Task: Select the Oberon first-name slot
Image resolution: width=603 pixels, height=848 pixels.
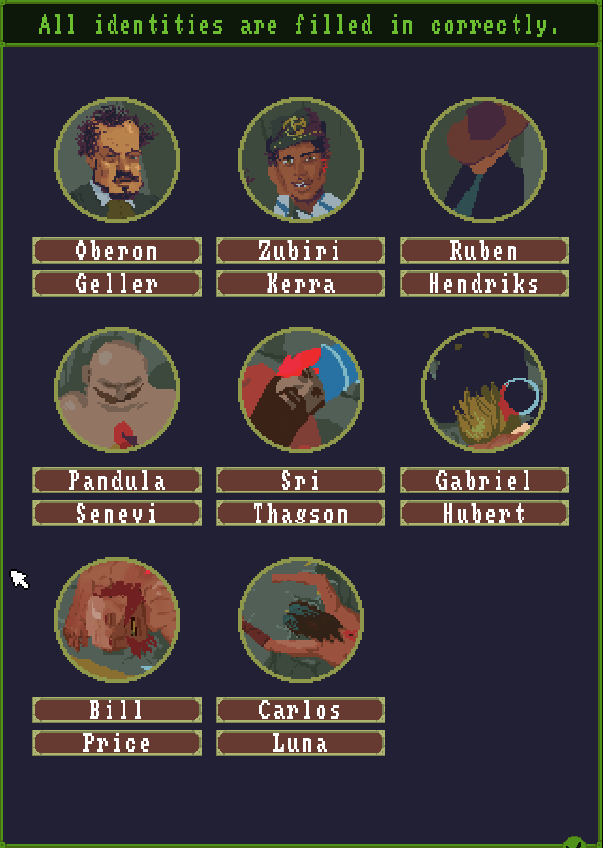Action: click(117, 250)
